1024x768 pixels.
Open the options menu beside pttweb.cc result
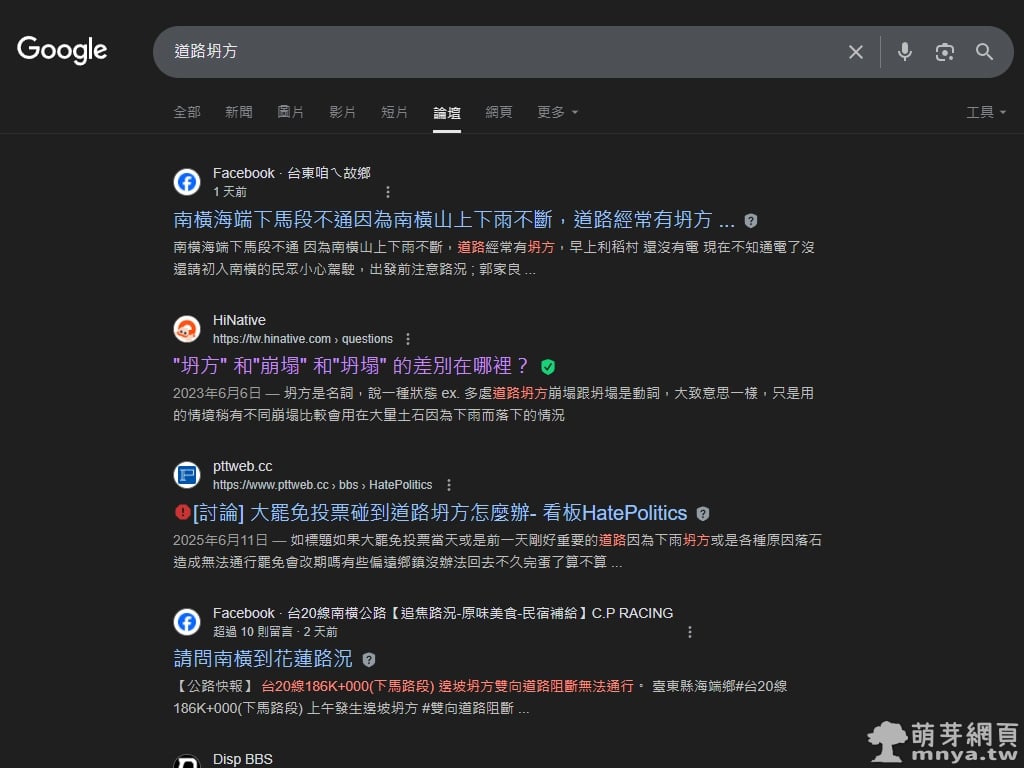click(449, 485)
